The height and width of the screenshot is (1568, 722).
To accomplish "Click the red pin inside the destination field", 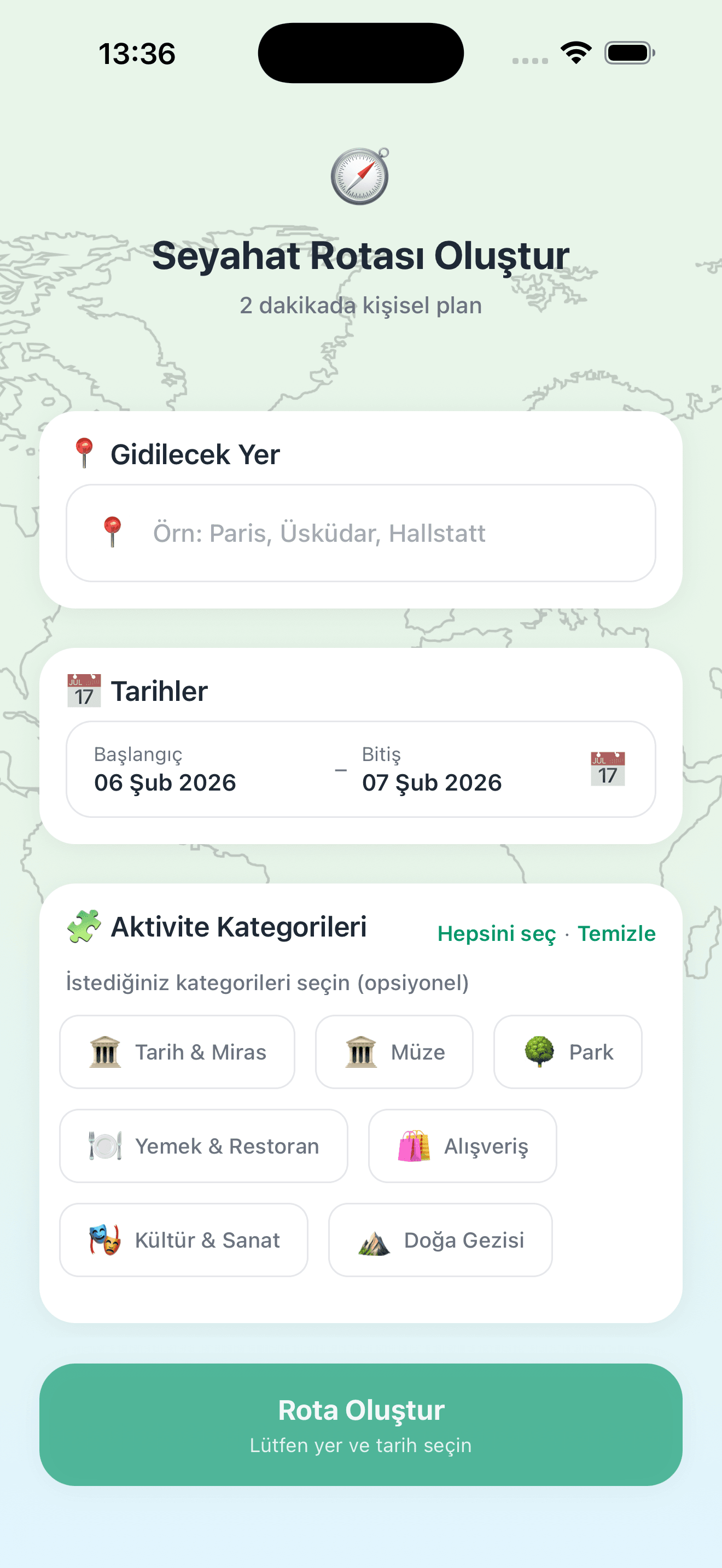I will point(114,532).
